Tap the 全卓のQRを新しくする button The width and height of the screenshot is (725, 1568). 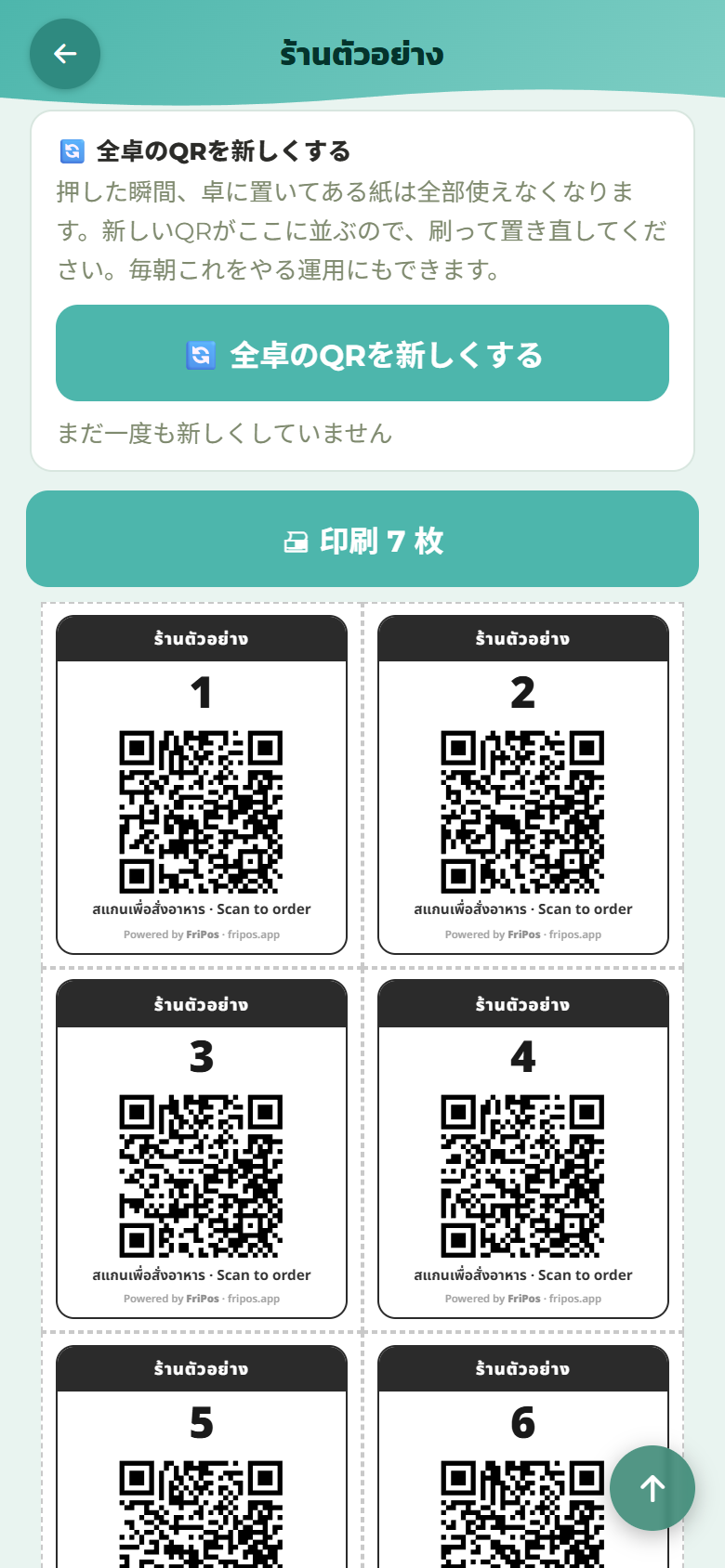click(x=362, y=353)
